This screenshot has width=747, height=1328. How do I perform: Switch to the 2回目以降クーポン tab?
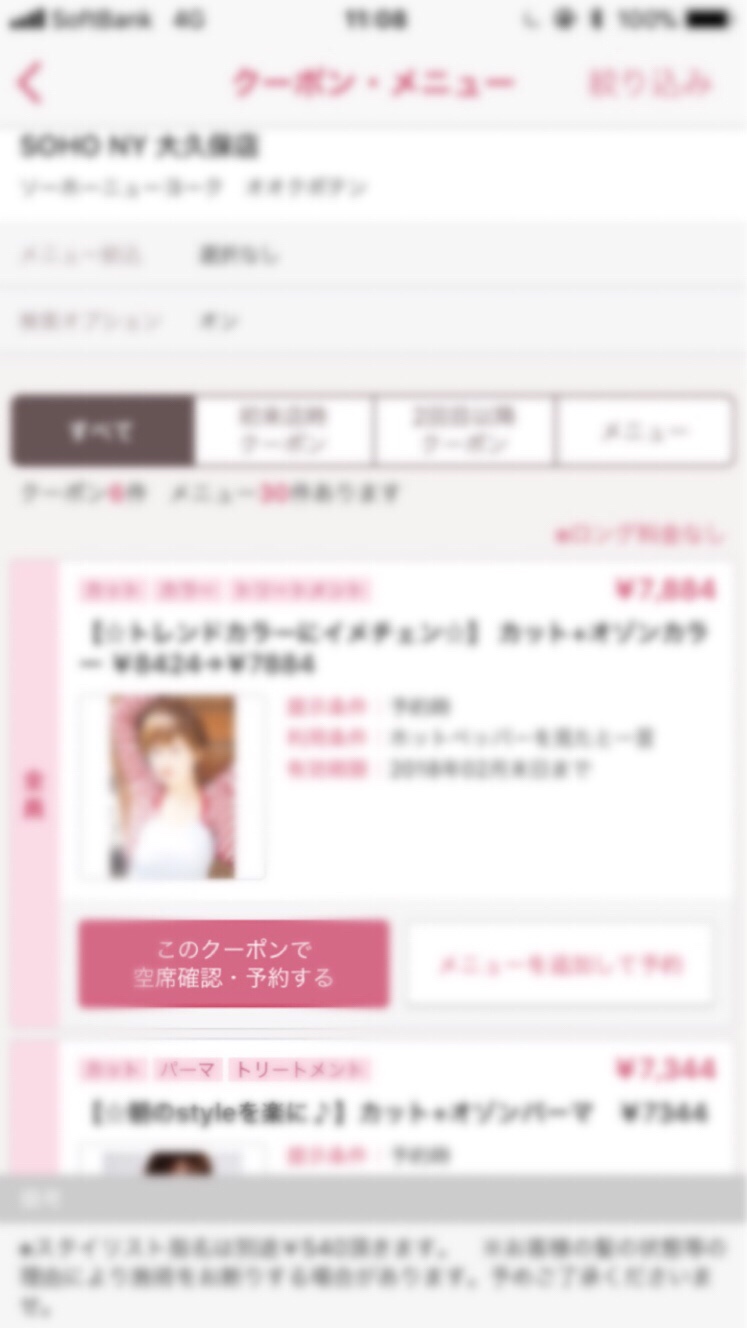tap(465, 431)
